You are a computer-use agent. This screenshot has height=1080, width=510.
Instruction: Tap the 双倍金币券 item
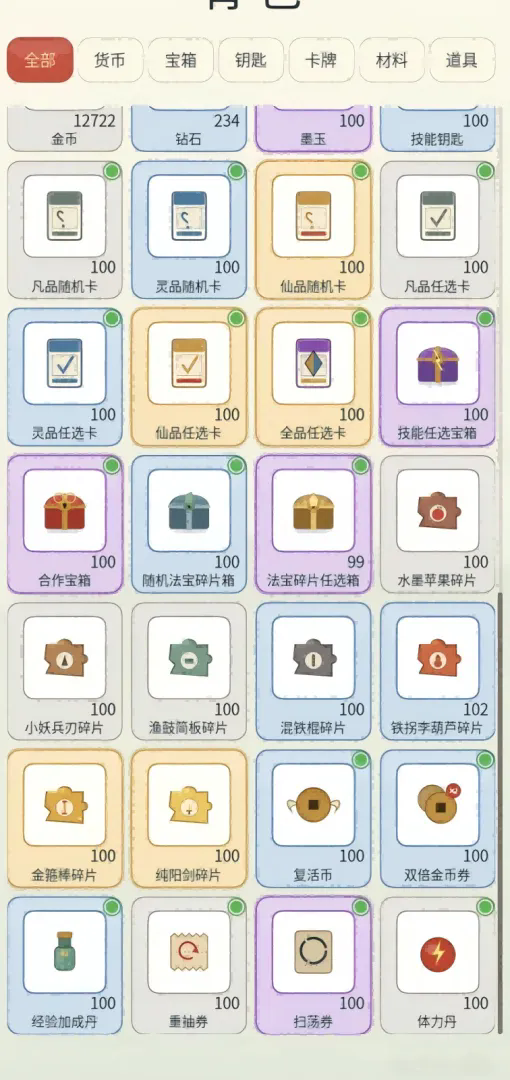coord(438,819)
